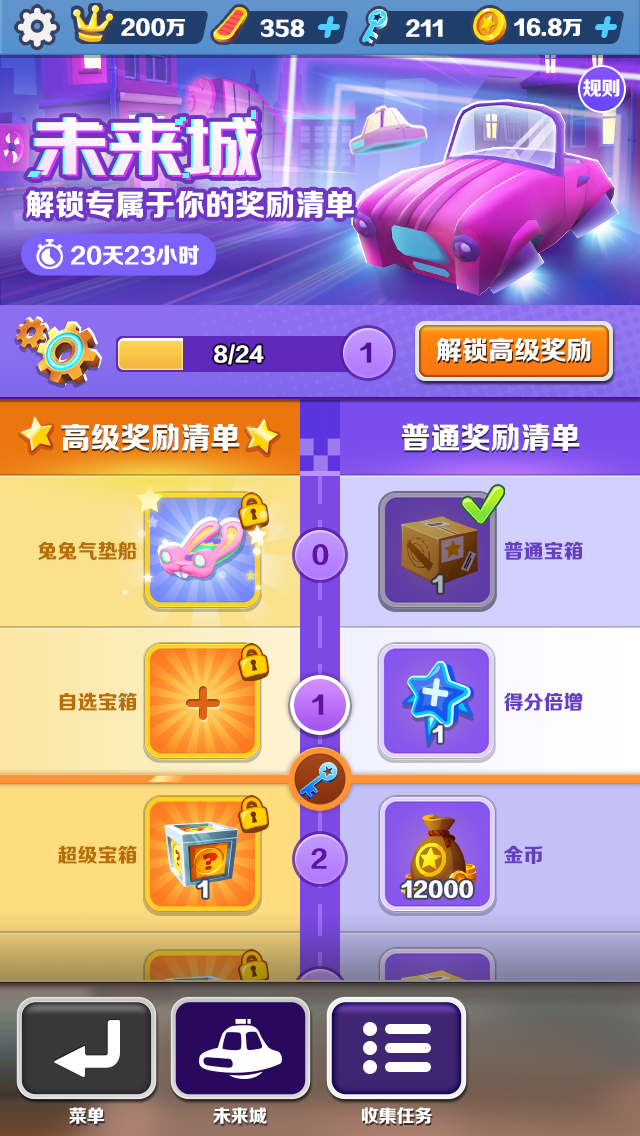The height and width of the screenshot is (1136, 640).
Task: Buy coins with the plus beside 16.8万
Action: 604,27
